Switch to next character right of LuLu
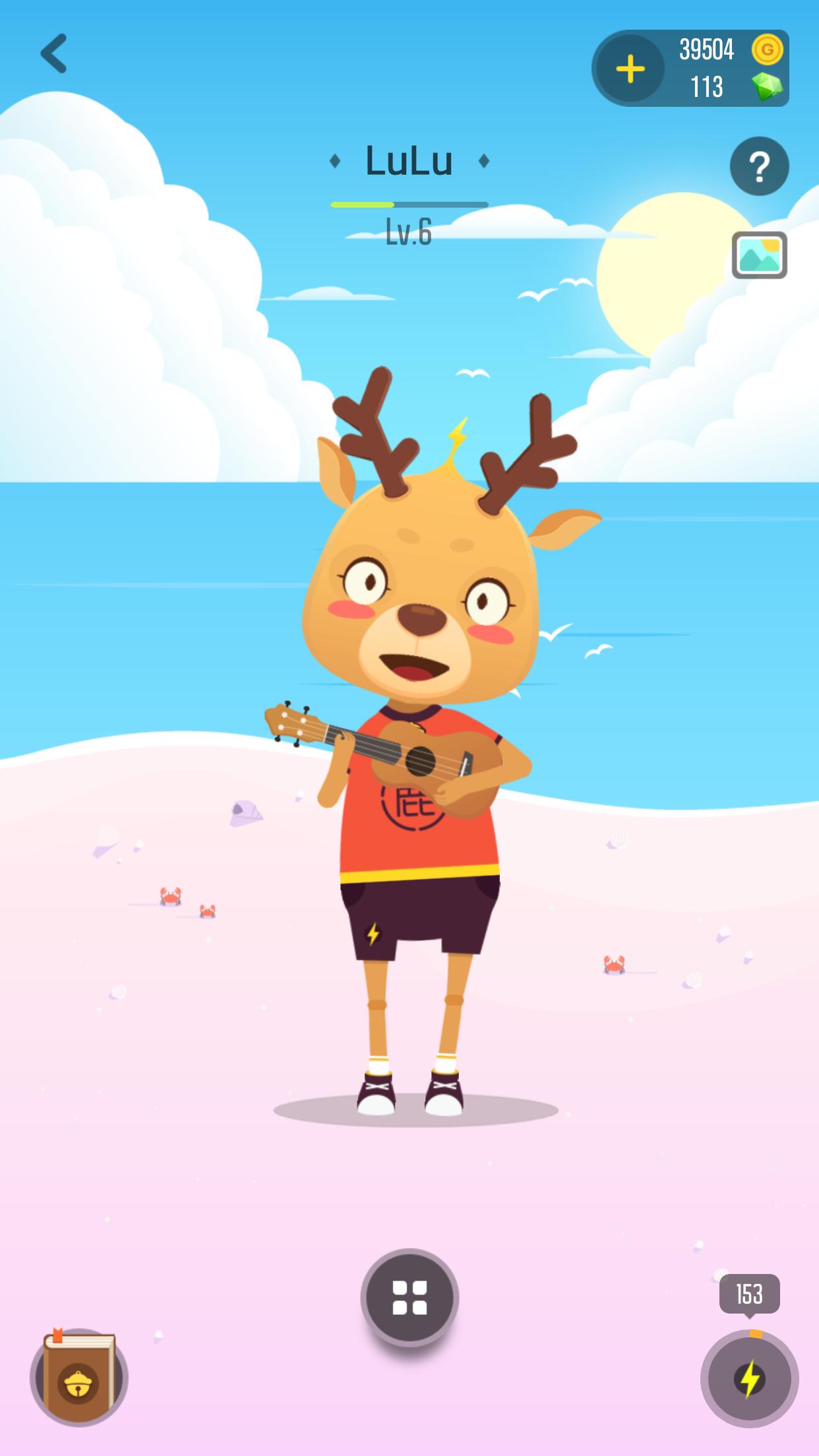The height and width of the screenshot is (1456, 819). 484,161
